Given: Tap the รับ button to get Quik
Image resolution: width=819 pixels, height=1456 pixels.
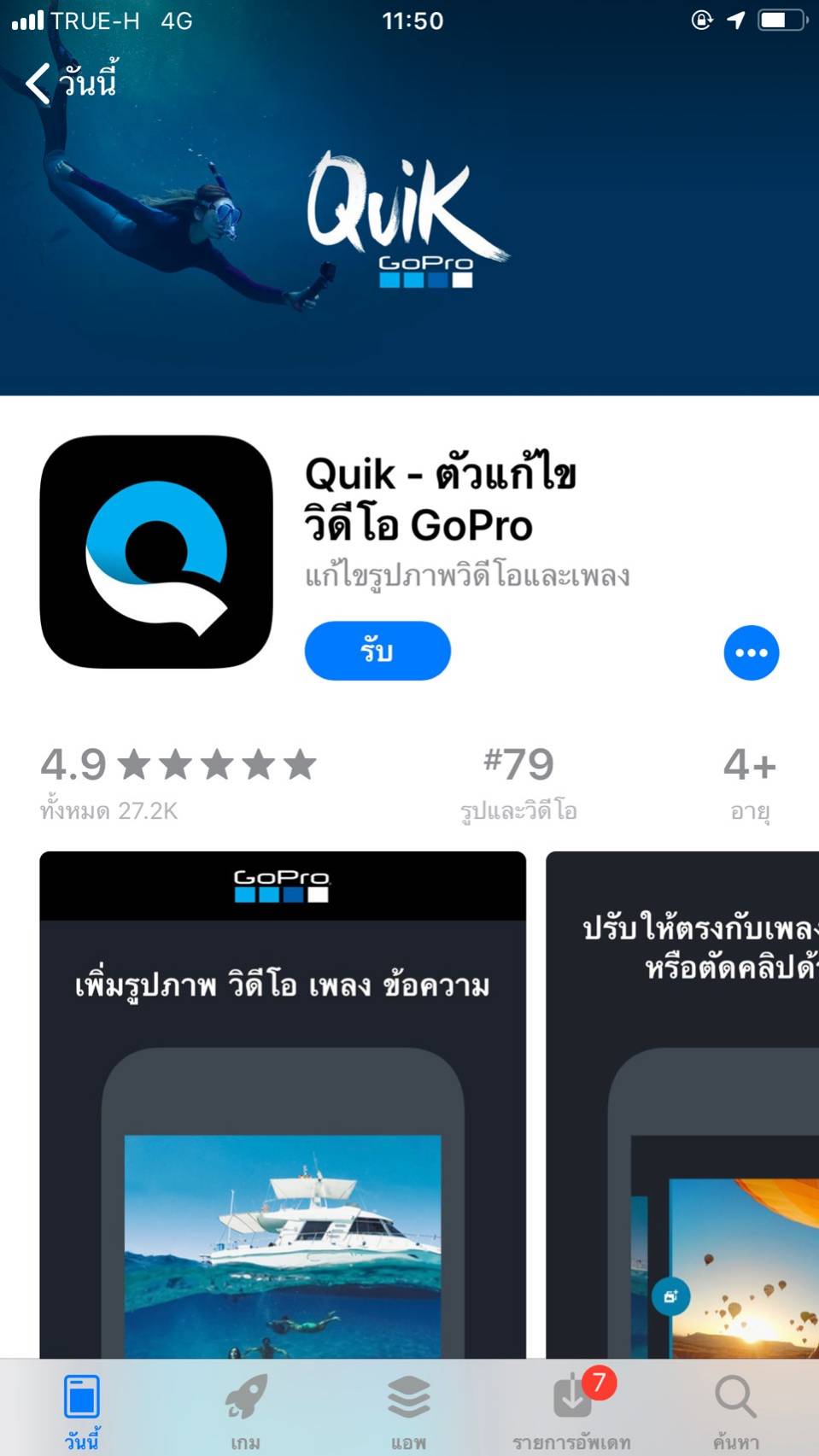Looking at the screenshot, I should (x=377, y=651).
